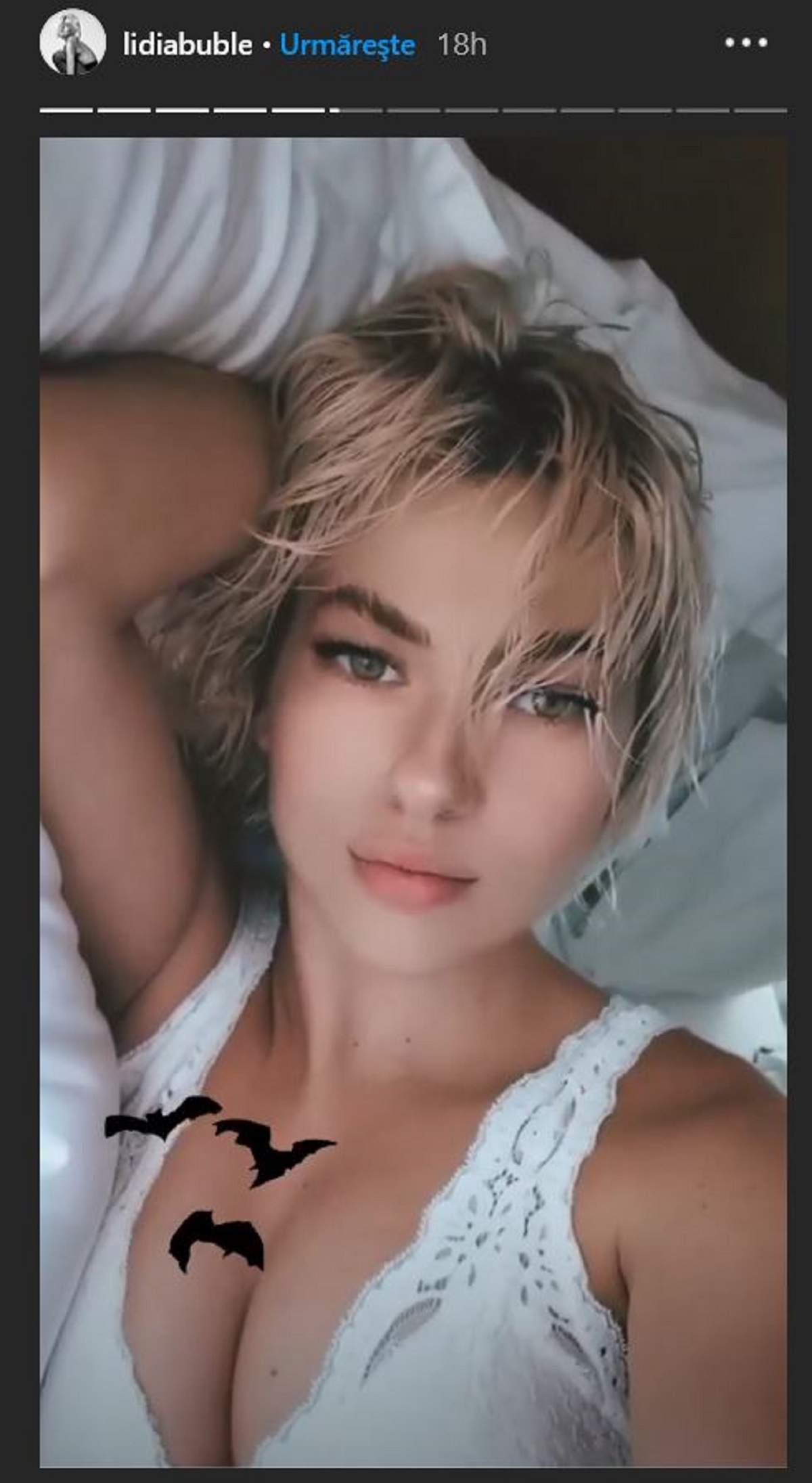Open the three-dot overflow menu
This screenshot has height=1483, width=812.
(746, 42)
